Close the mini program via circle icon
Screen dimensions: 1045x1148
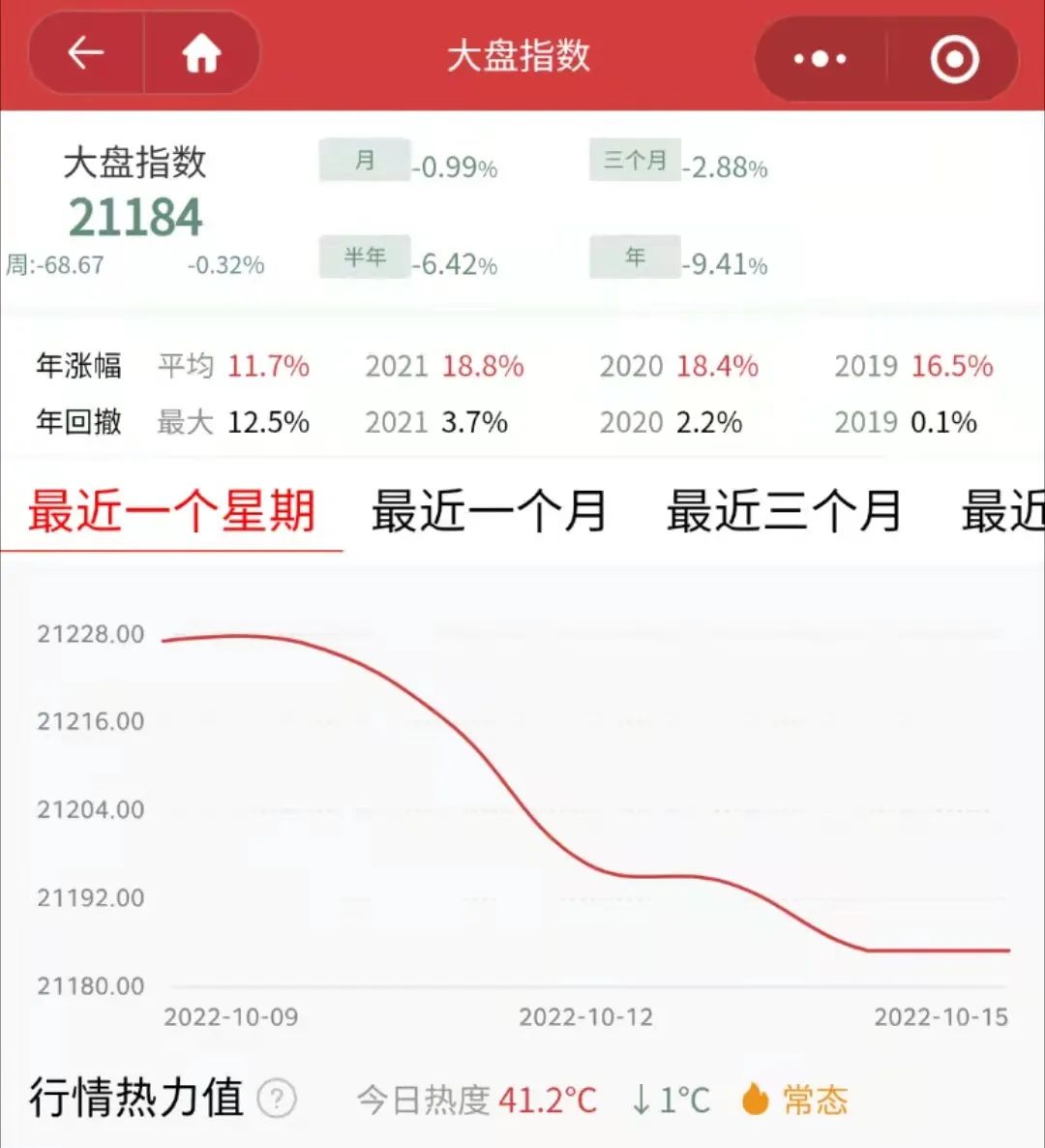pyautogui.click(x=954, y=58)
